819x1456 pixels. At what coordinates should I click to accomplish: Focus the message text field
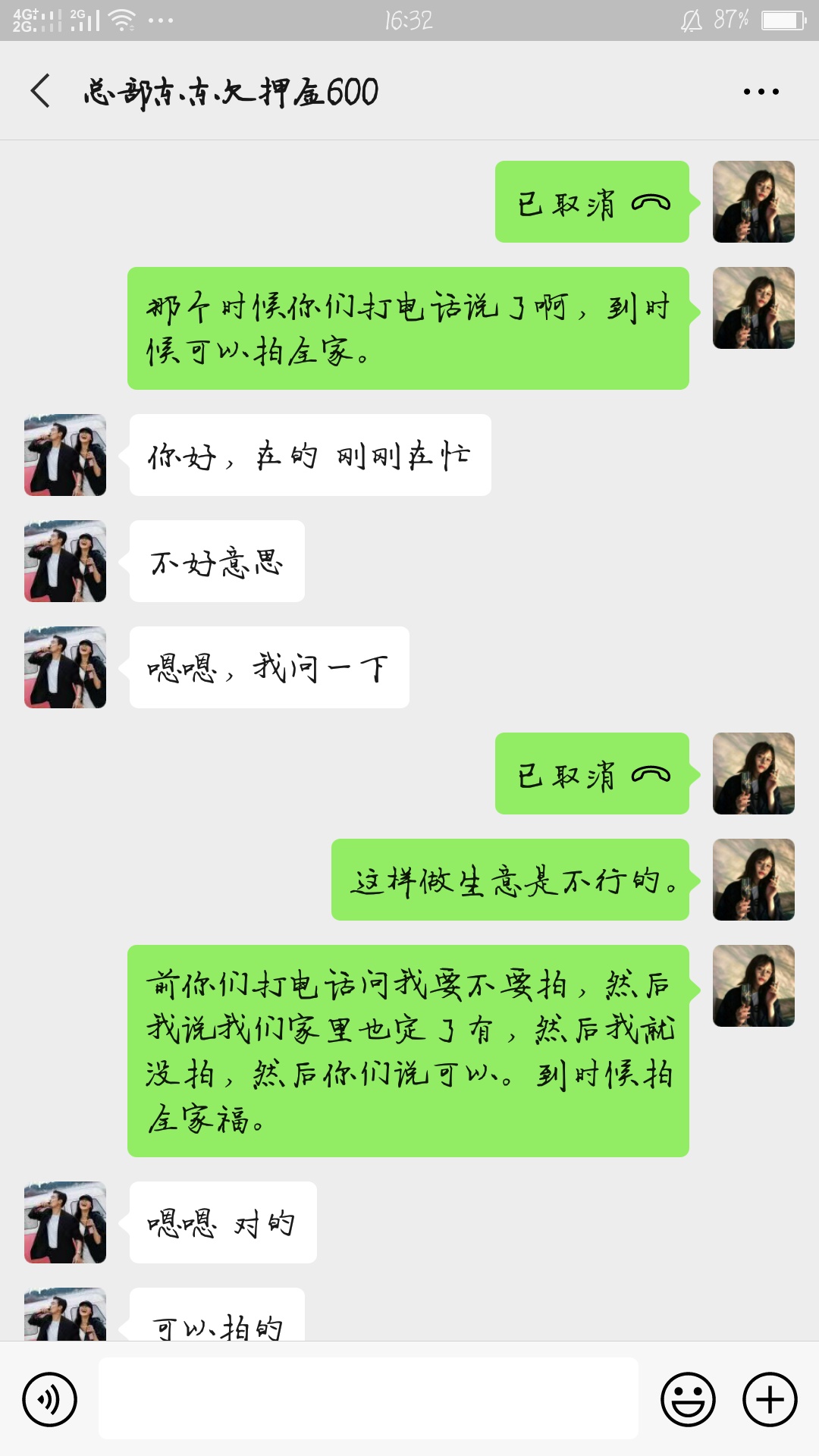click(x=368, y=1398)
